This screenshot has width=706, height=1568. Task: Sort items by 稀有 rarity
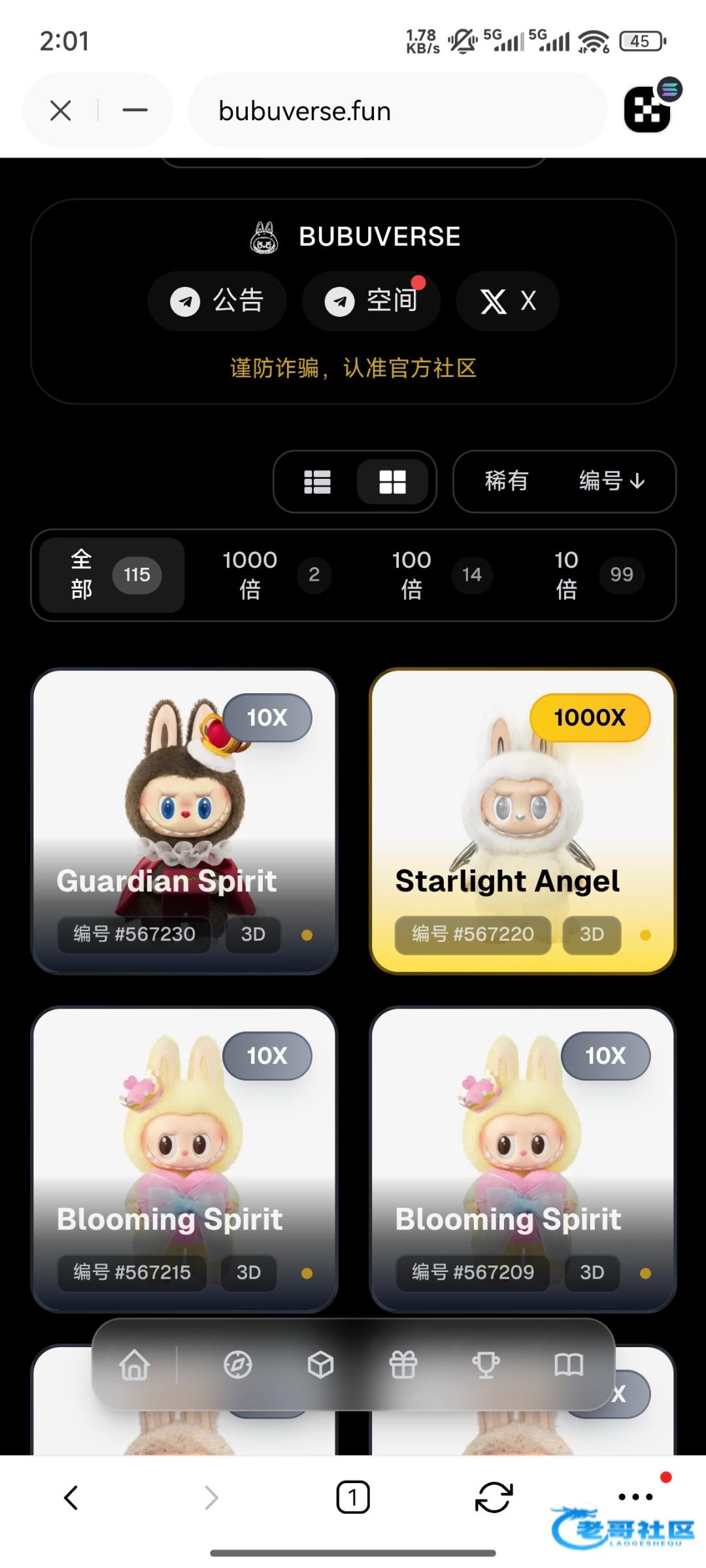[507, 482]
